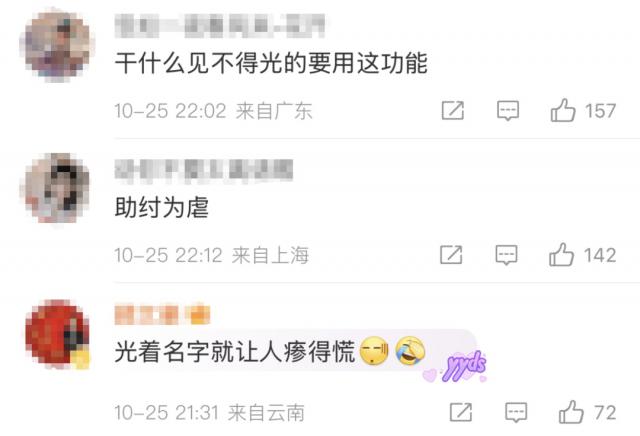Reply to the comment '光着名字就让人瘆得慌'

pyautogui.click(x=516, y=411)
